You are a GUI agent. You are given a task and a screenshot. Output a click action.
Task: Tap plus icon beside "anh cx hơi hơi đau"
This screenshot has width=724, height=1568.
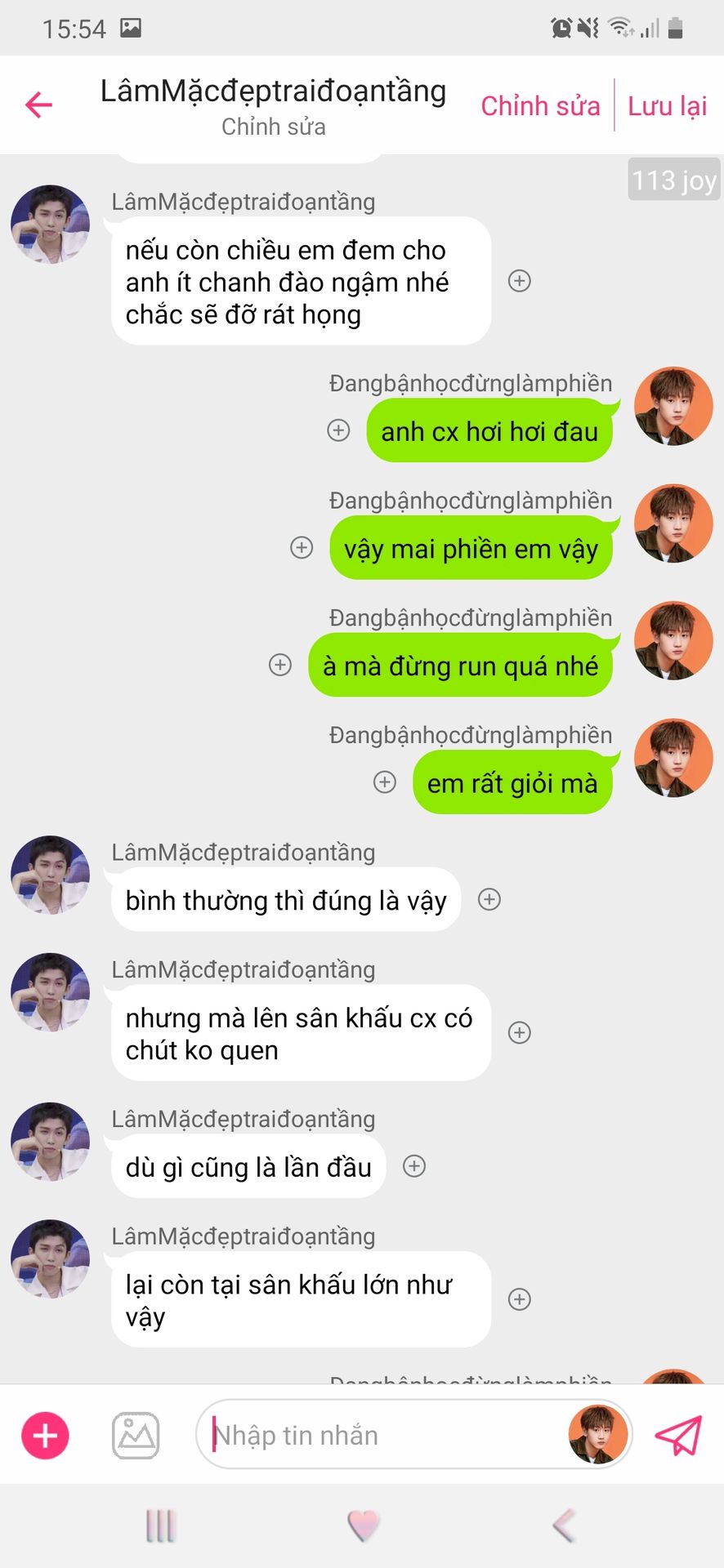[338, 430]
